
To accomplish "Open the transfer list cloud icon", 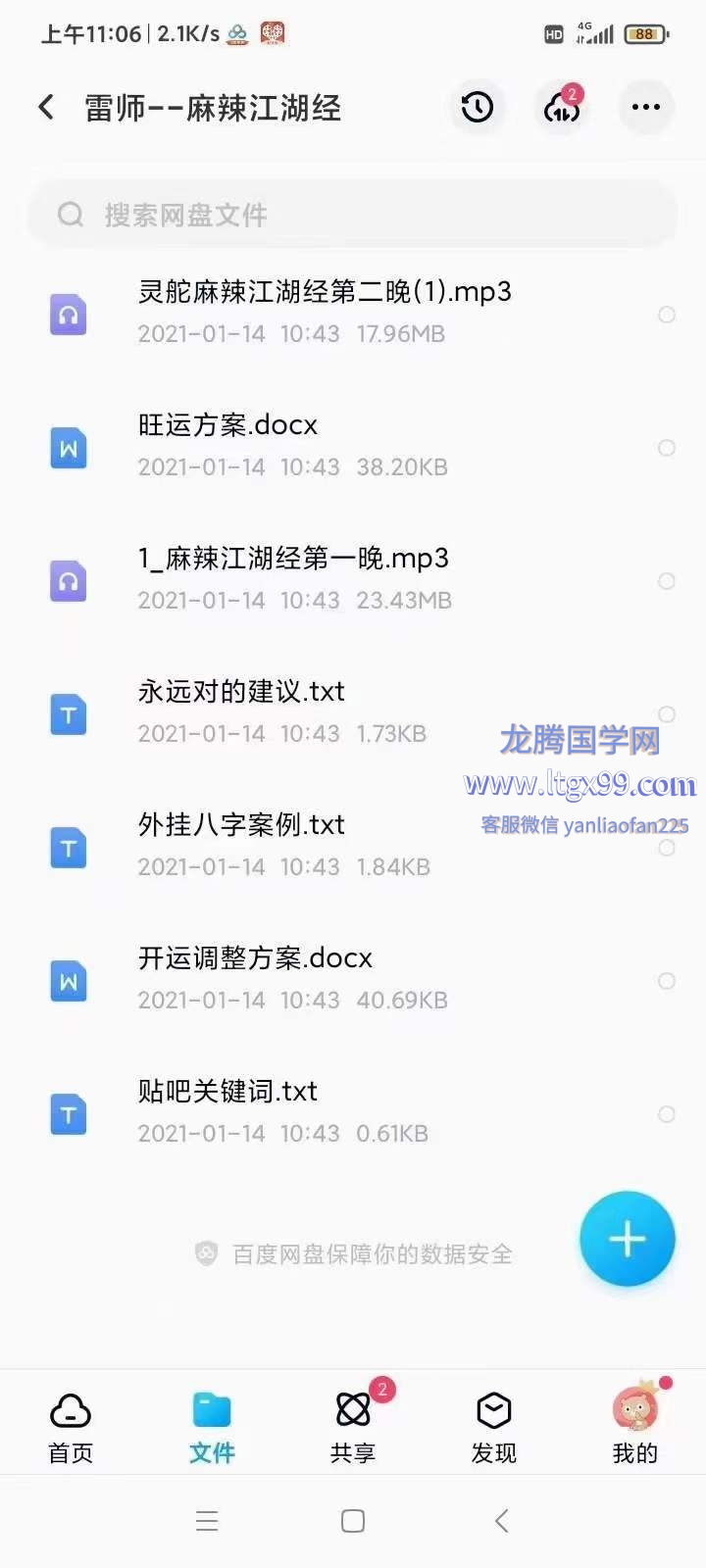I will 562,107.
